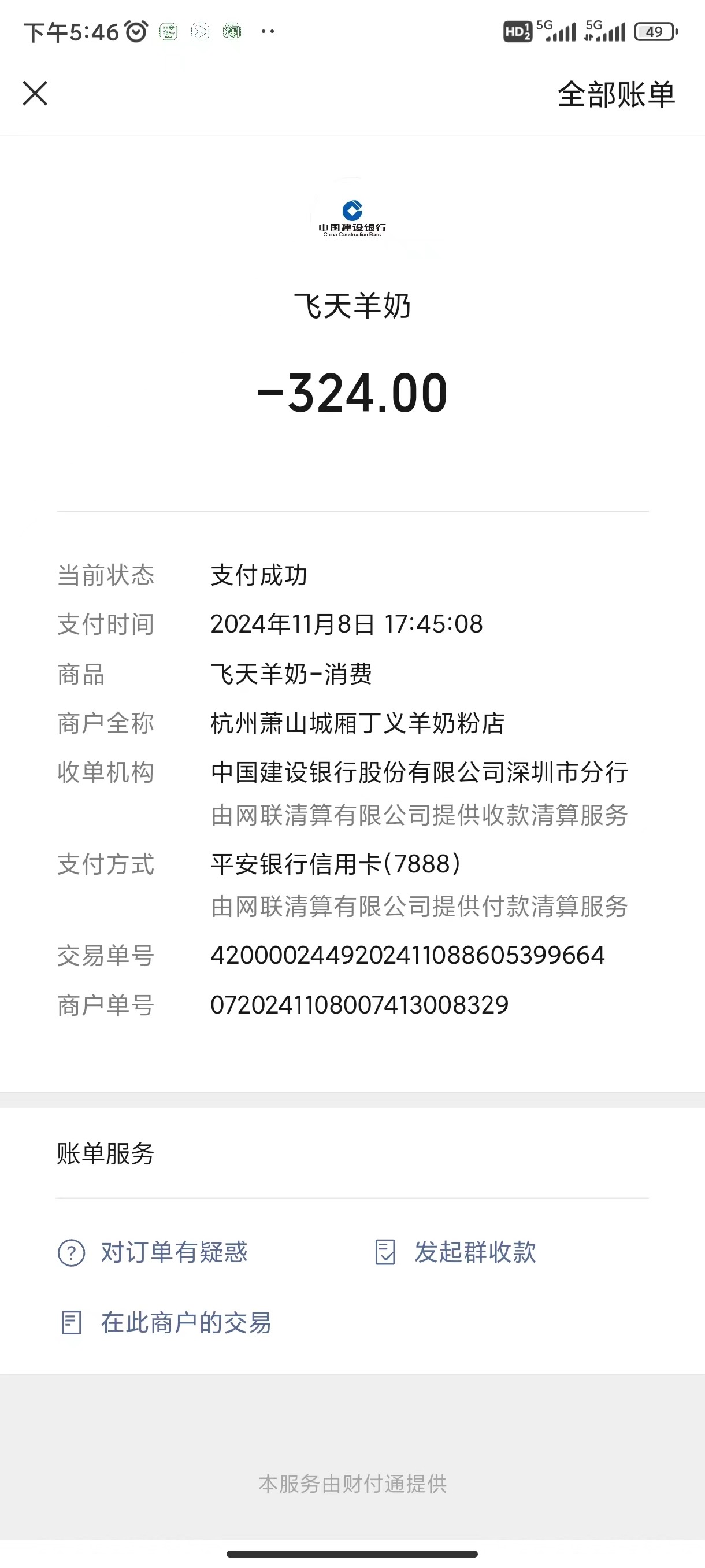Tap 对订单有疑惑 for order help
Viewport: 705px width, 1568px height.
coord(153,1252)
